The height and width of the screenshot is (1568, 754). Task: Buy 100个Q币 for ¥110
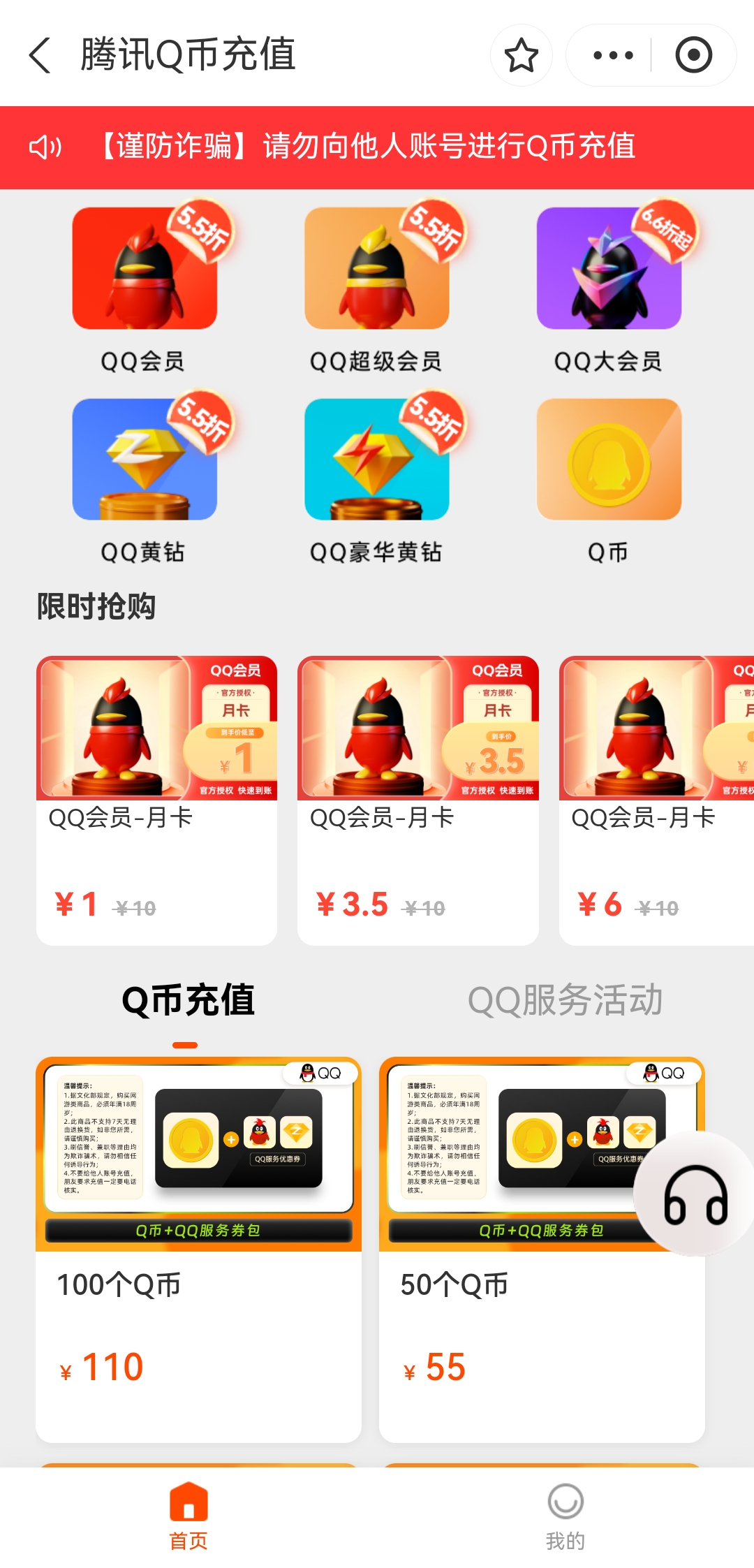198,1250
